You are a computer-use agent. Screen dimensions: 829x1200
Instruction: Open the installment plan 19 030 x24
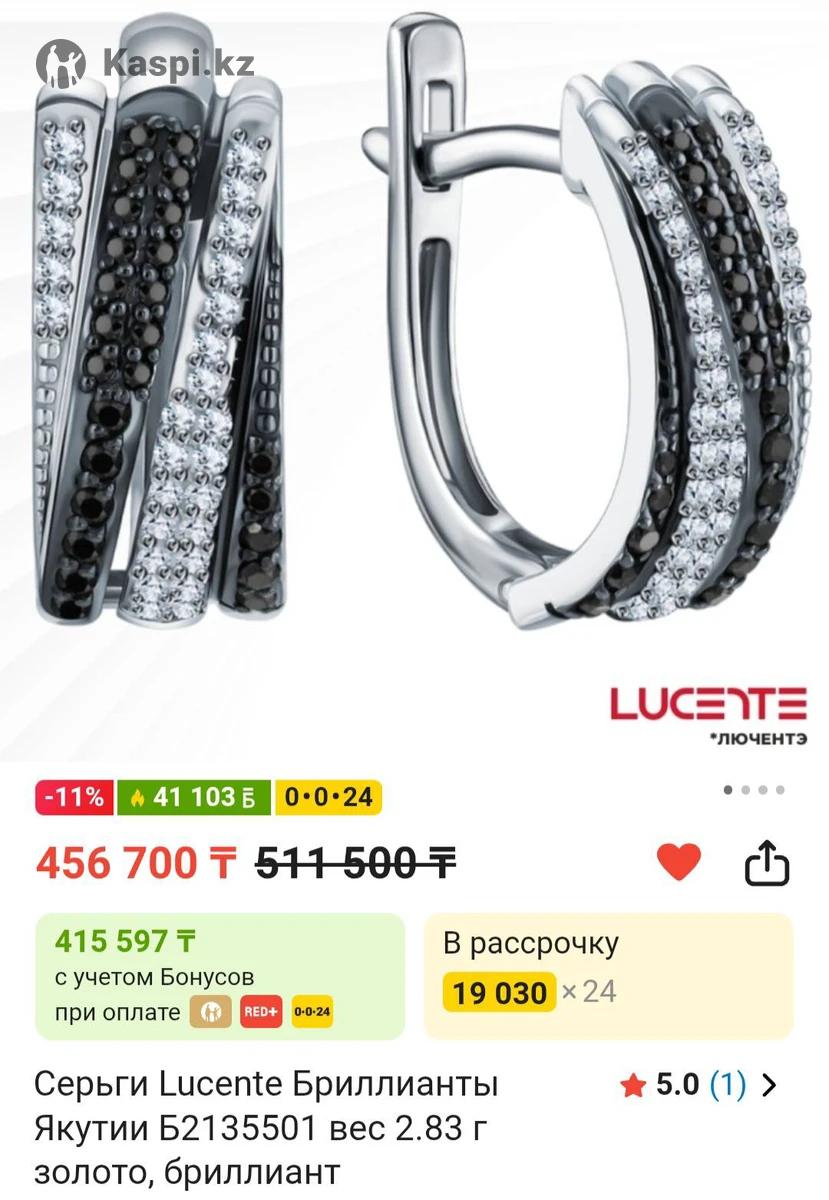pyautogui.click(x=608, y=975)
